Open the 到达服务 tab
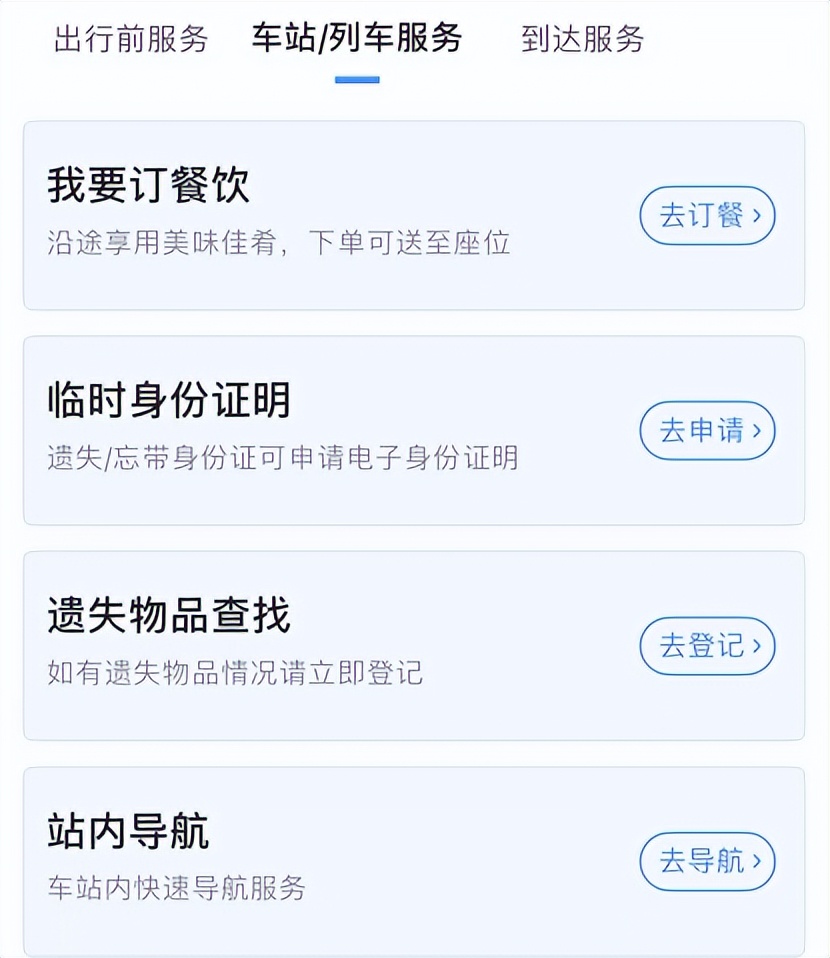Viewport: 830px width, 958px height. click(581, 40)
